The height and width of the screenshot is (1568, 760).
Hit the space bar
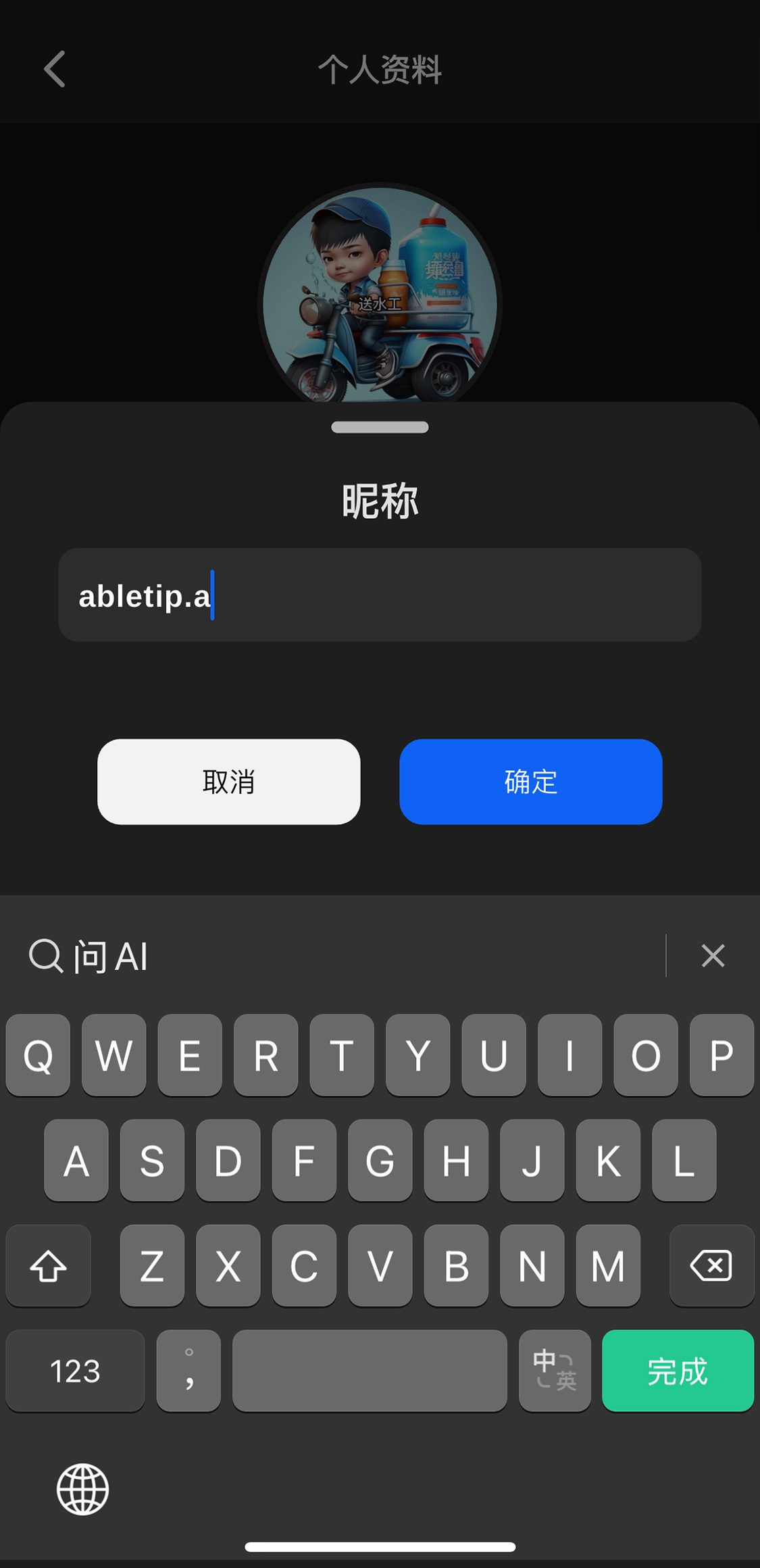pyautogui.click(x=370, y=1371)
